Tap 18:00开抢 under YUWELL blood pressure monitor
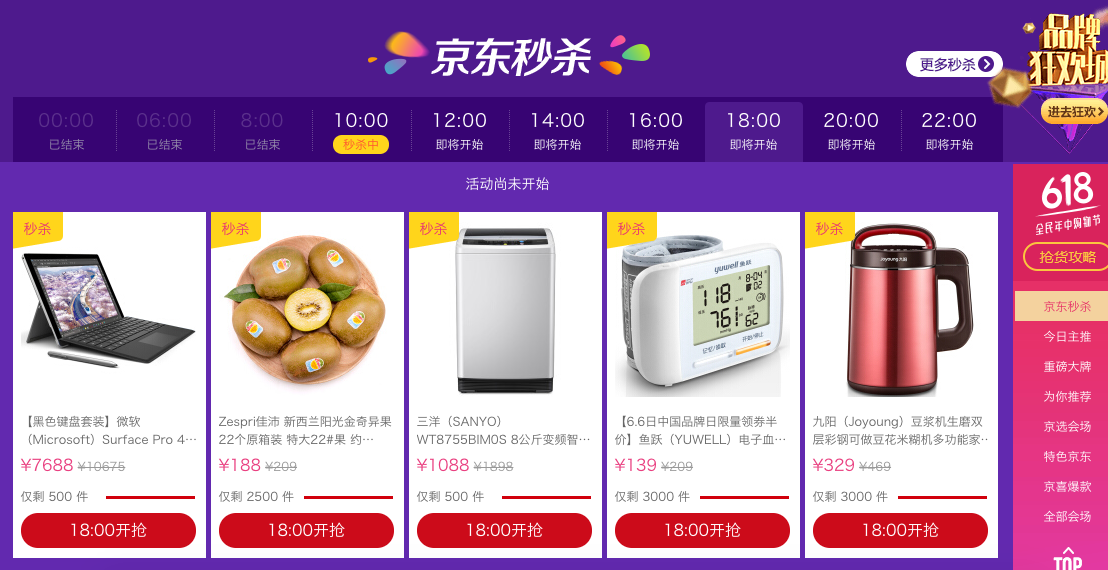 (x=703, y=530)
